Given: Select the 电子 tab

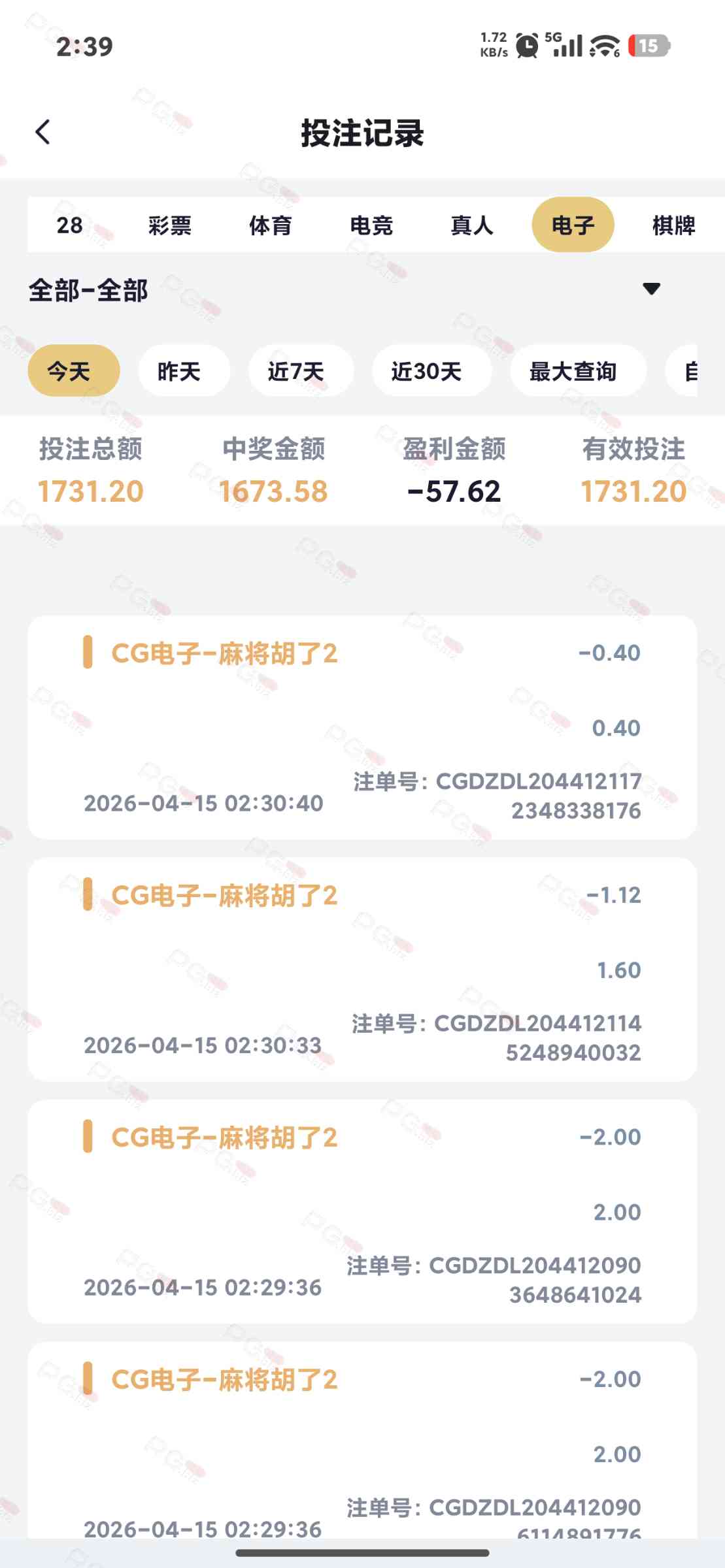Looking at the screenshot, I should click(573, 225).
